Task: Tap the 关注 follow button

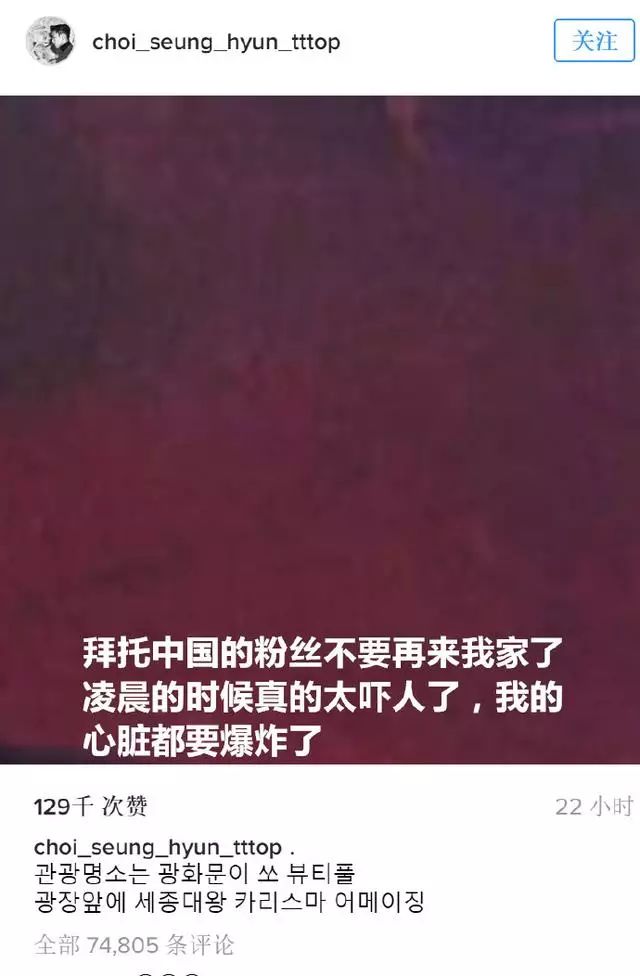Action: (594, 41)
